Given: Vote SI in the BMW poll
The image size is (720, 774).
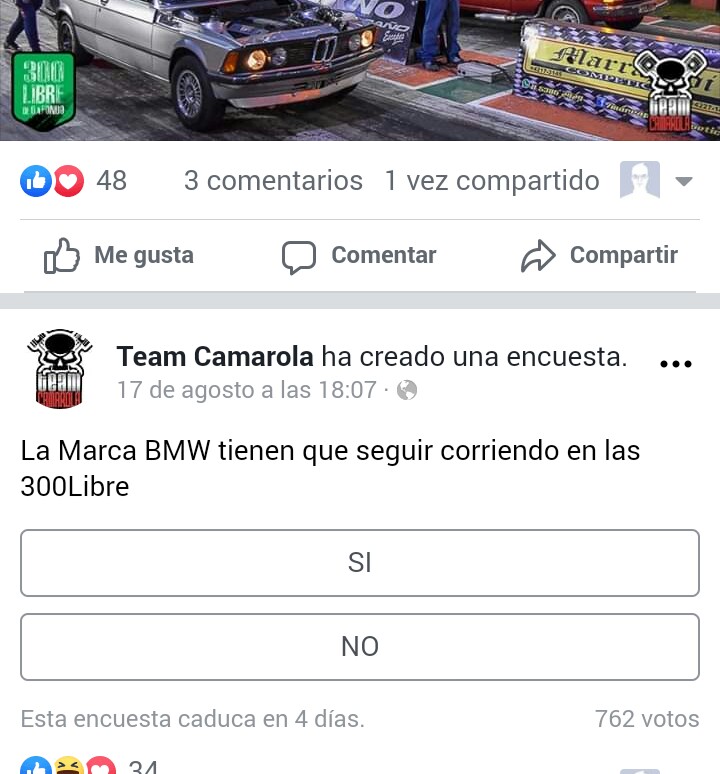Looking at the screenshot, I should click(360, 563).
